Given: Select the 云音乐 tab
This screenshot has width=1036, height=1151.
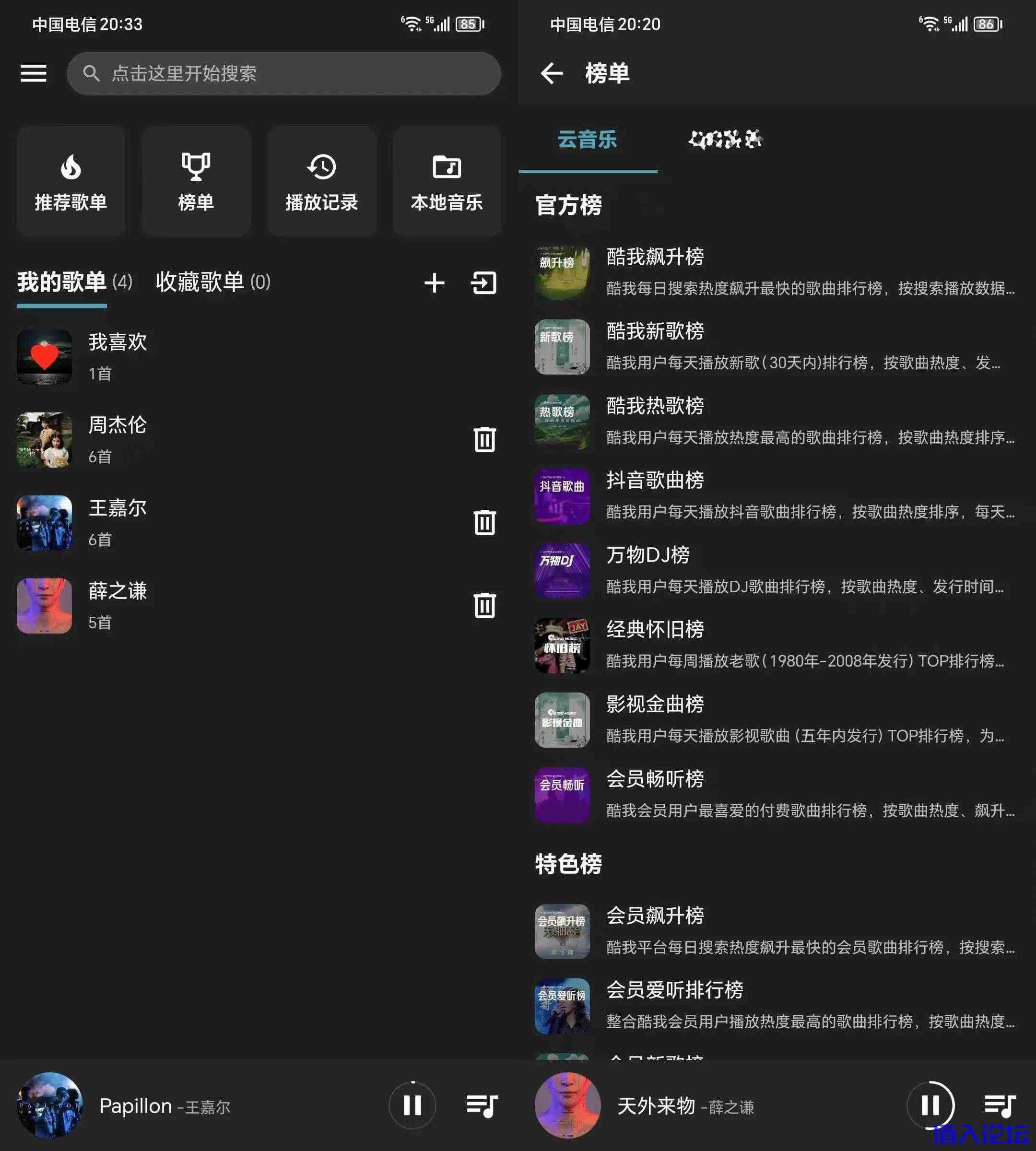Looking at the screenshot, I should (588, 140).
